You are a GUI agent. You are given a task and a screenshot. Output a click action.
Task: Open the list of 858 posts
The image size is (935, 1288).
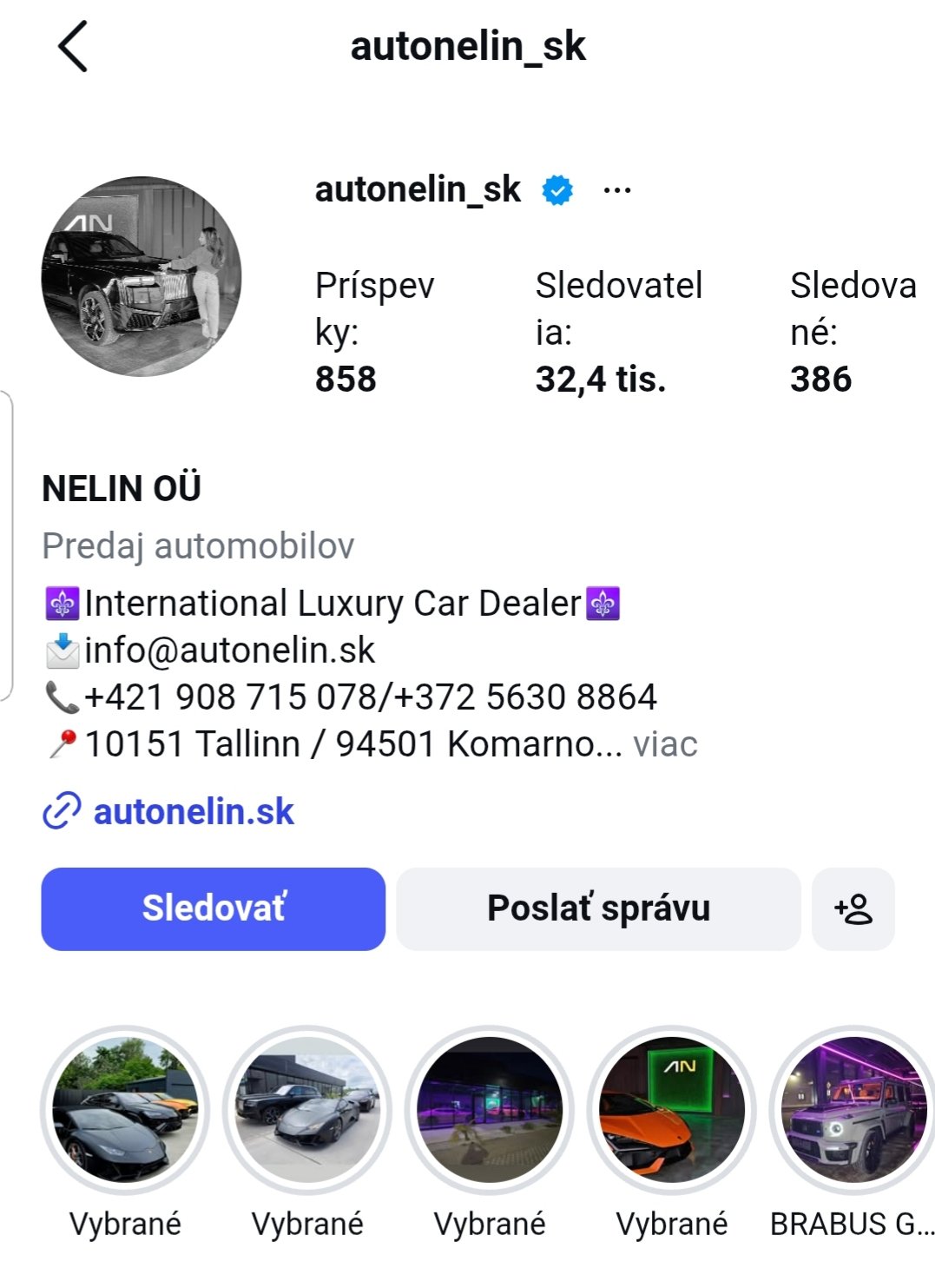(x=374, y=333)
